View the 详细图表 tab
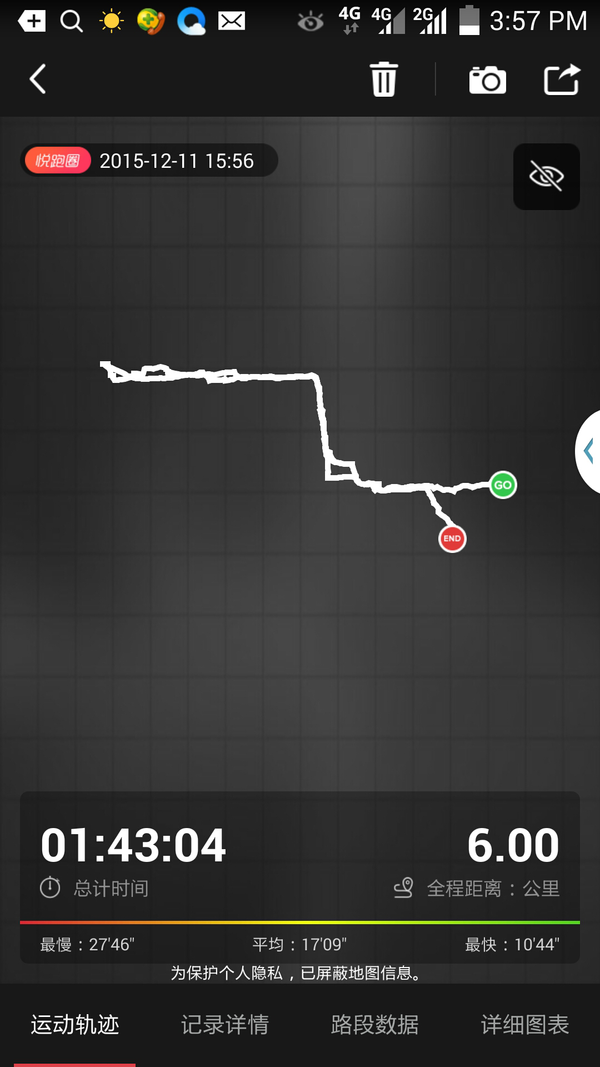 click(x=525, y=1025)
